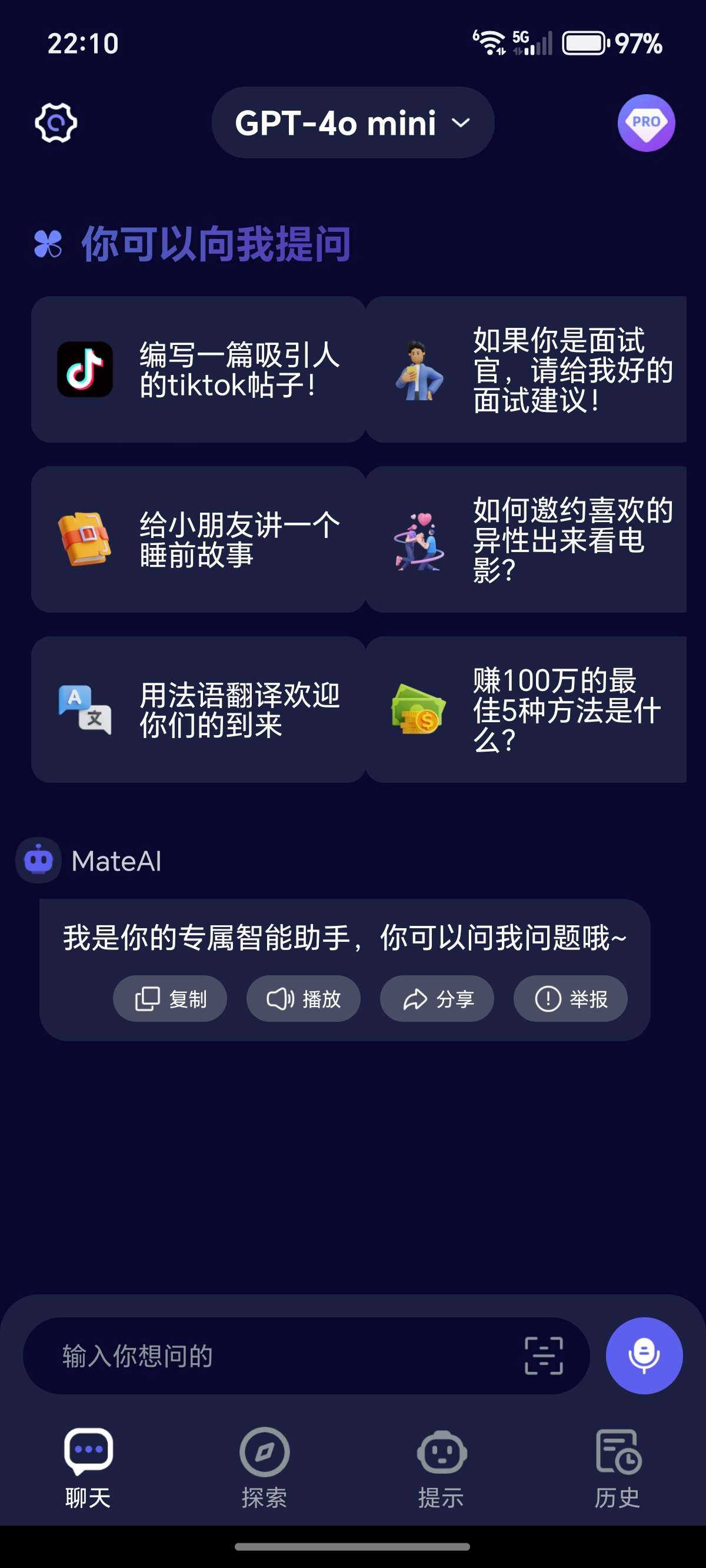
Task: Open the settings gear icon
Action: [56, 123]
